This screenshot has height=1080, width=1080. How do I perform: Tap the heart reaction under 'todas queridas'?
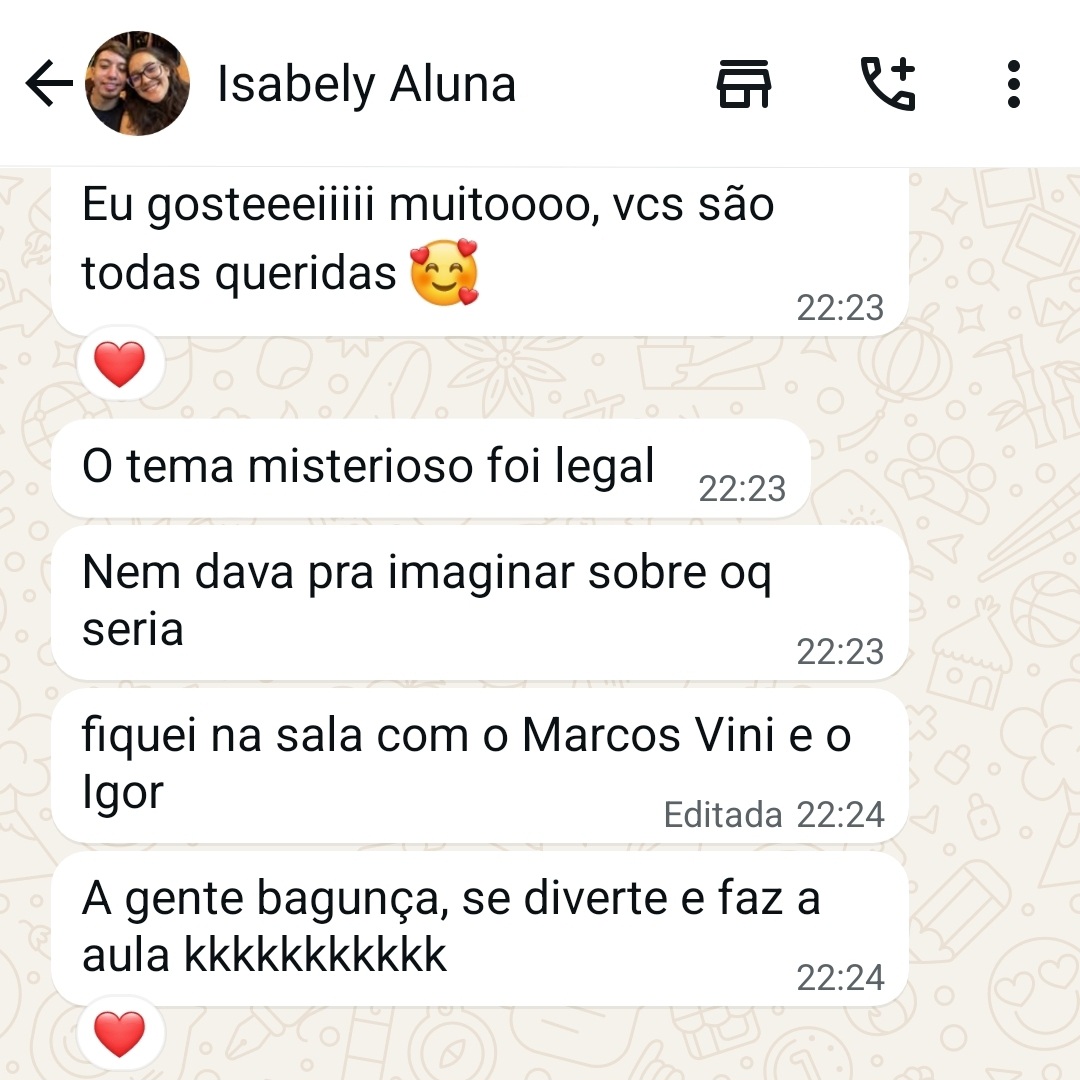tap(120, 364)
